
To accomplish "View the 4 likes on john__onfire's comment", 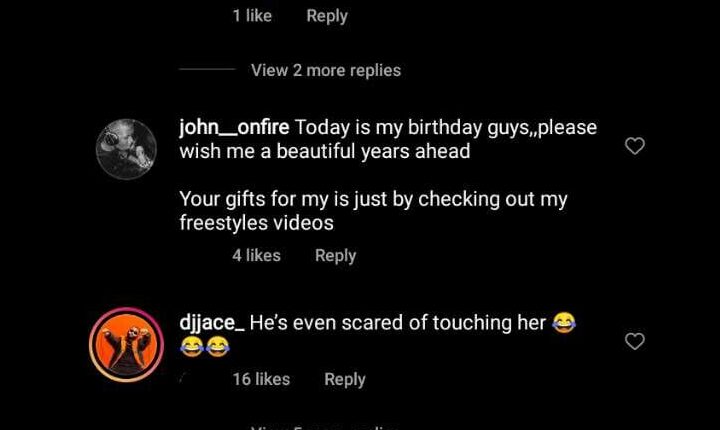I will (256, 255).
